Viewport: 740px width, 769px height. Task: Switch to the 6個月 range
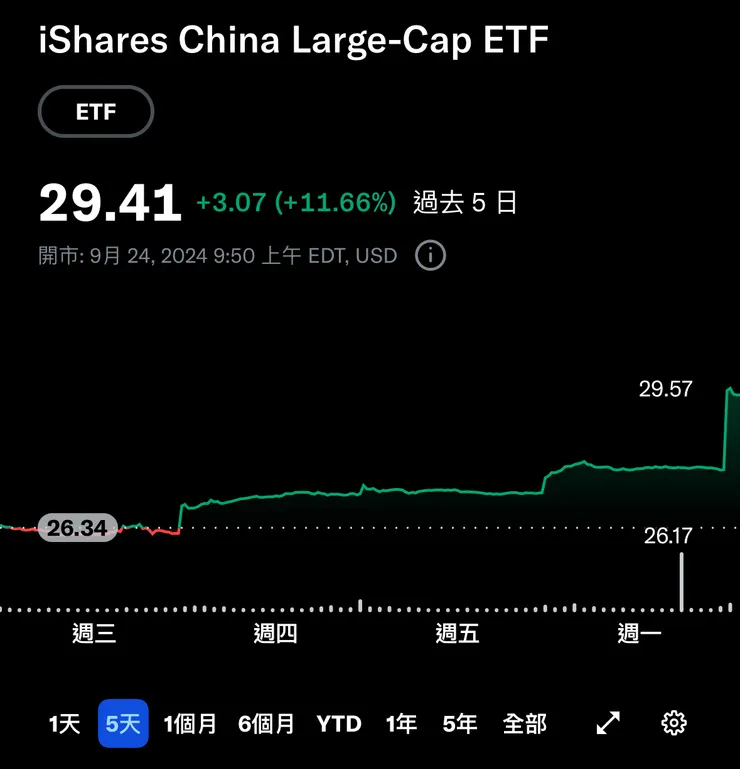click(x=267, y=723)
